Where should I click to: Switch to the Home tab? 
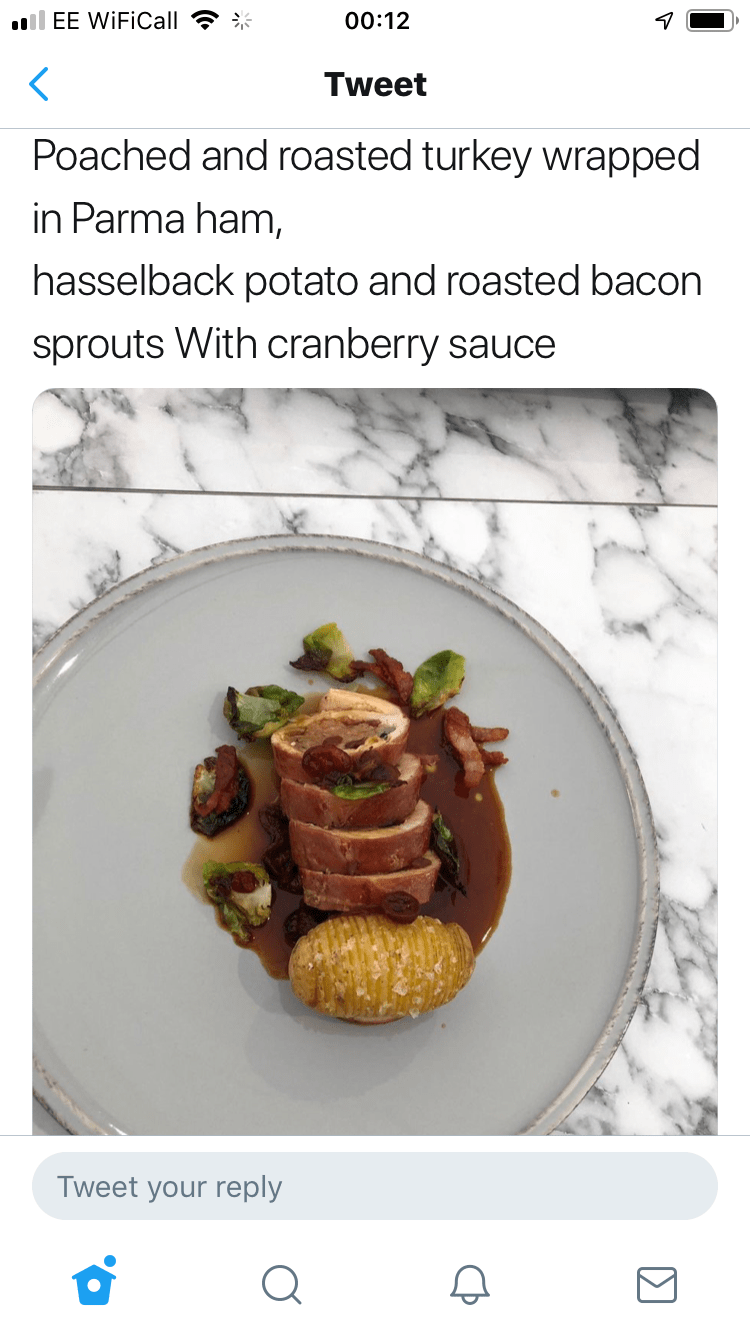[x=94, y=1281]
